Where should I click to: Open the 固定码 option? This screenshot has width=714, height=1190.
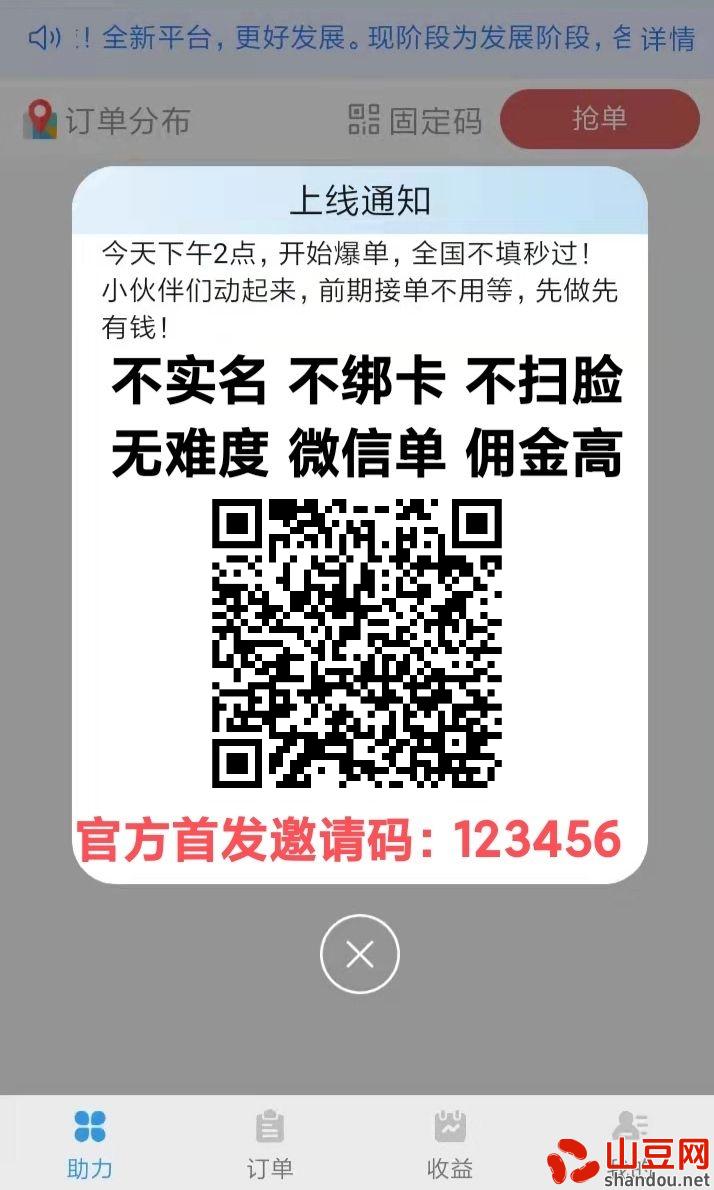415,121
